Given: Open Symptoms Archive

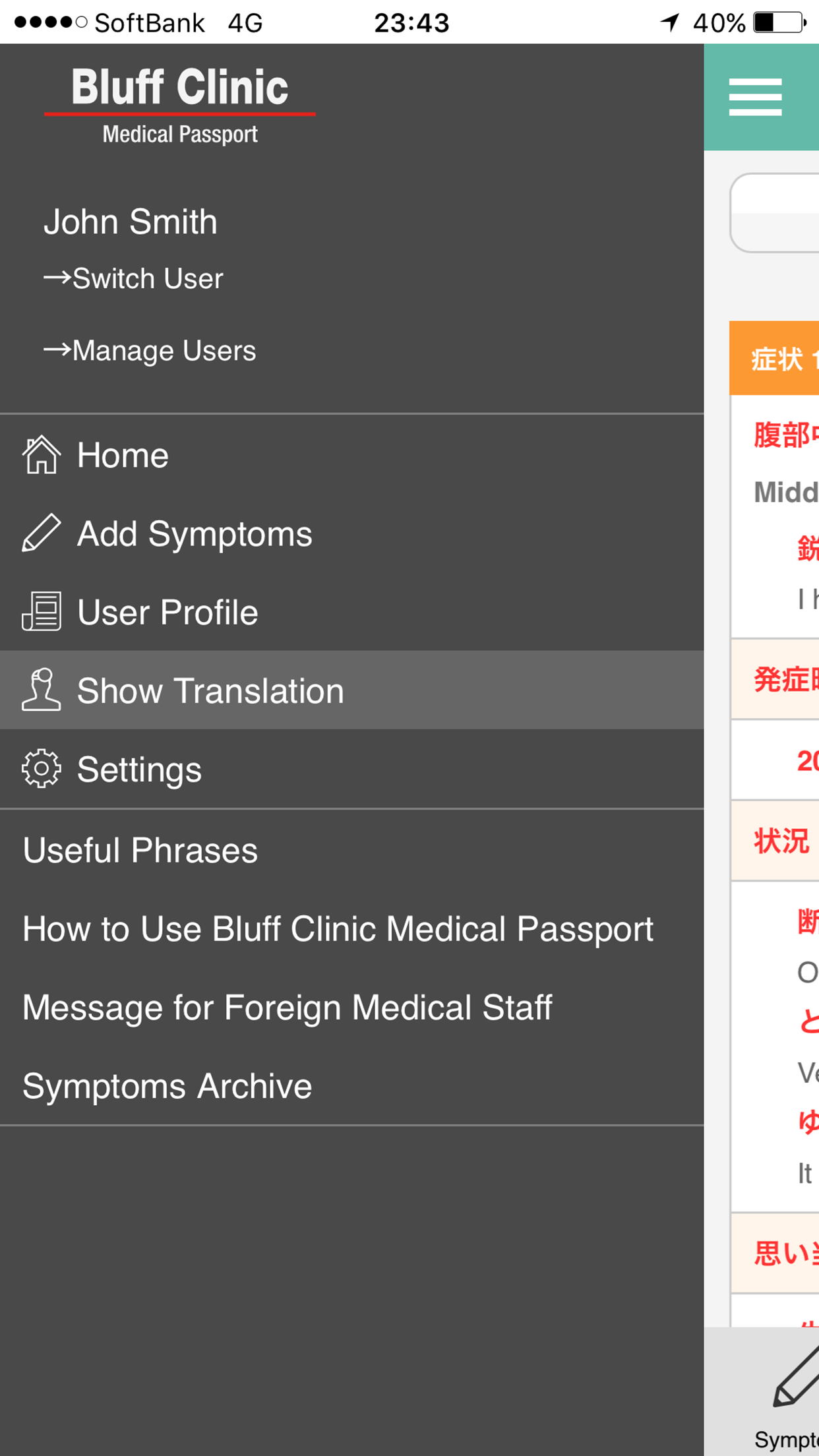Looking at the screenshot, I should point(351,1085).
